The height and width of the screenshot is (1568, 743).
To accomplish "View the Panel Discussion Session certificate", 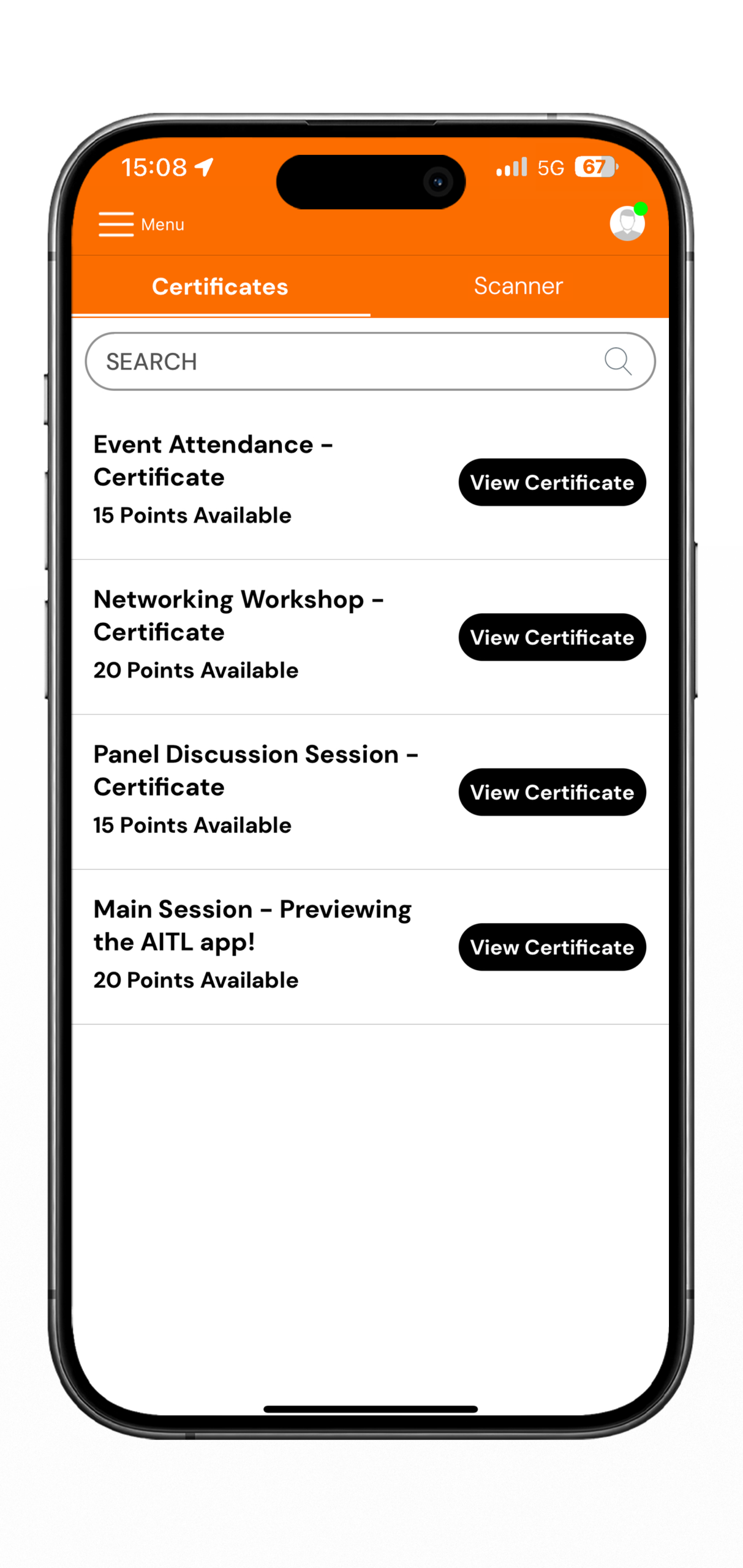I will click(552, 793).
